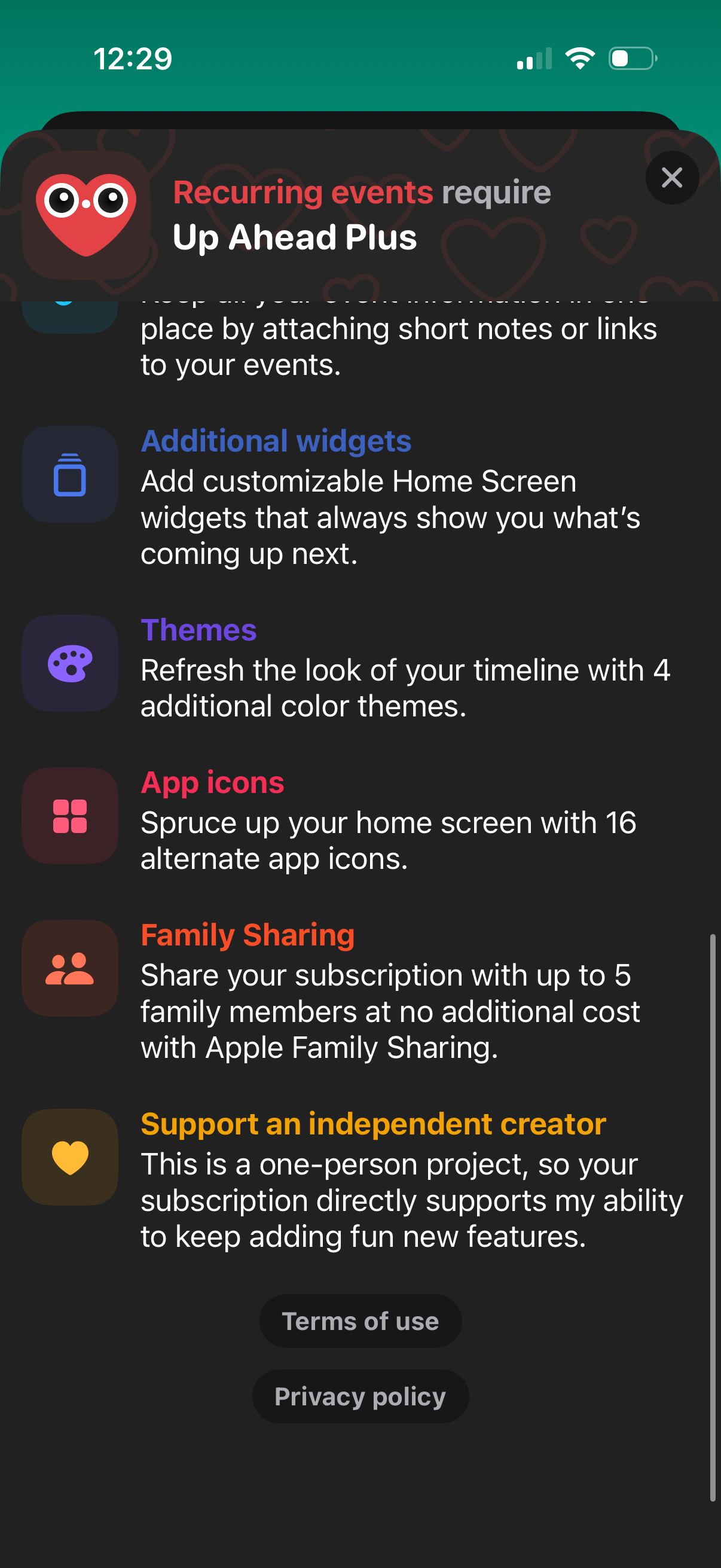Dismiss the Up Ahead Plus paywall
The width and height of the screenshot is (721, 1568).
tap(672, 178)
